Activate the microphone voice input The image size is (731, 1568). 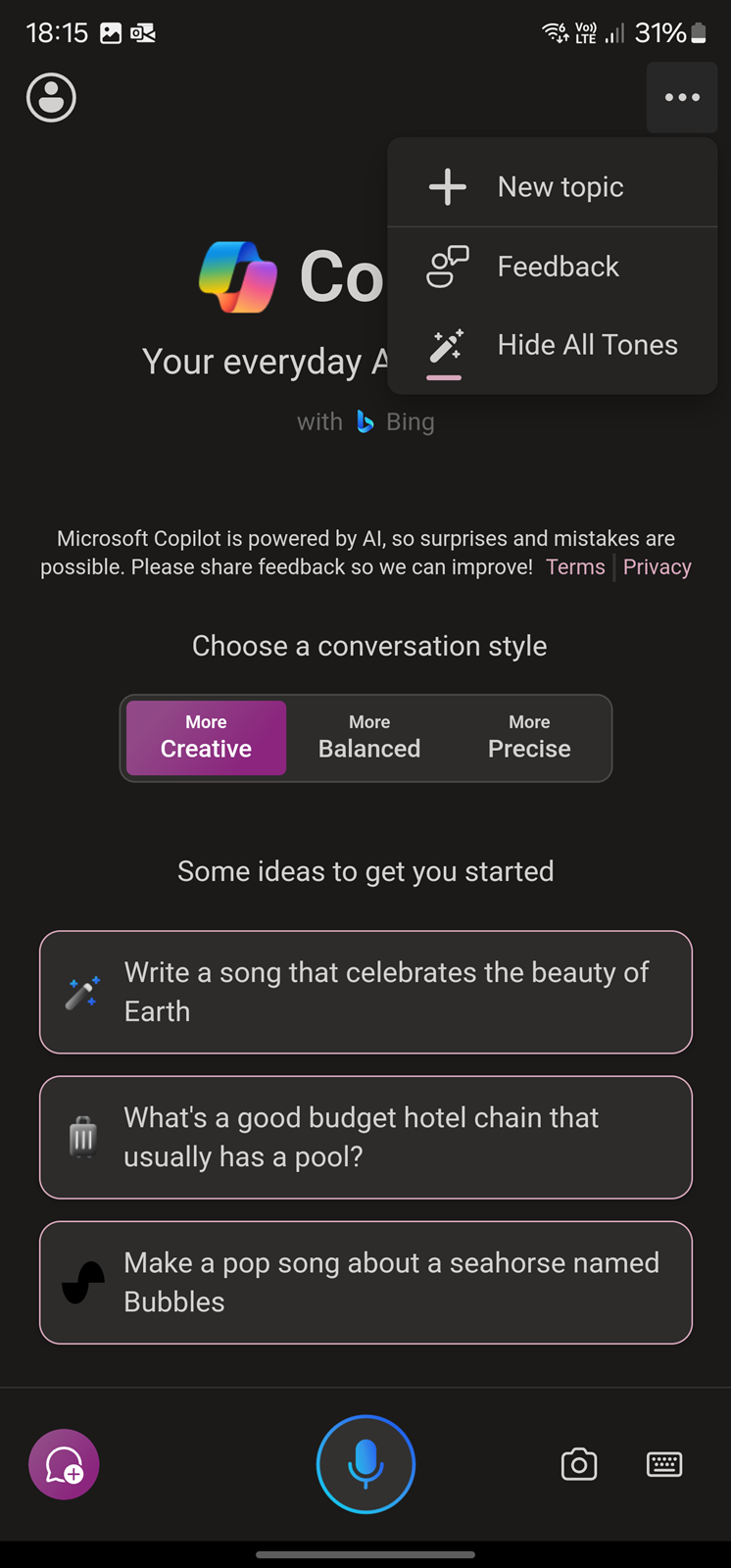365,1464
